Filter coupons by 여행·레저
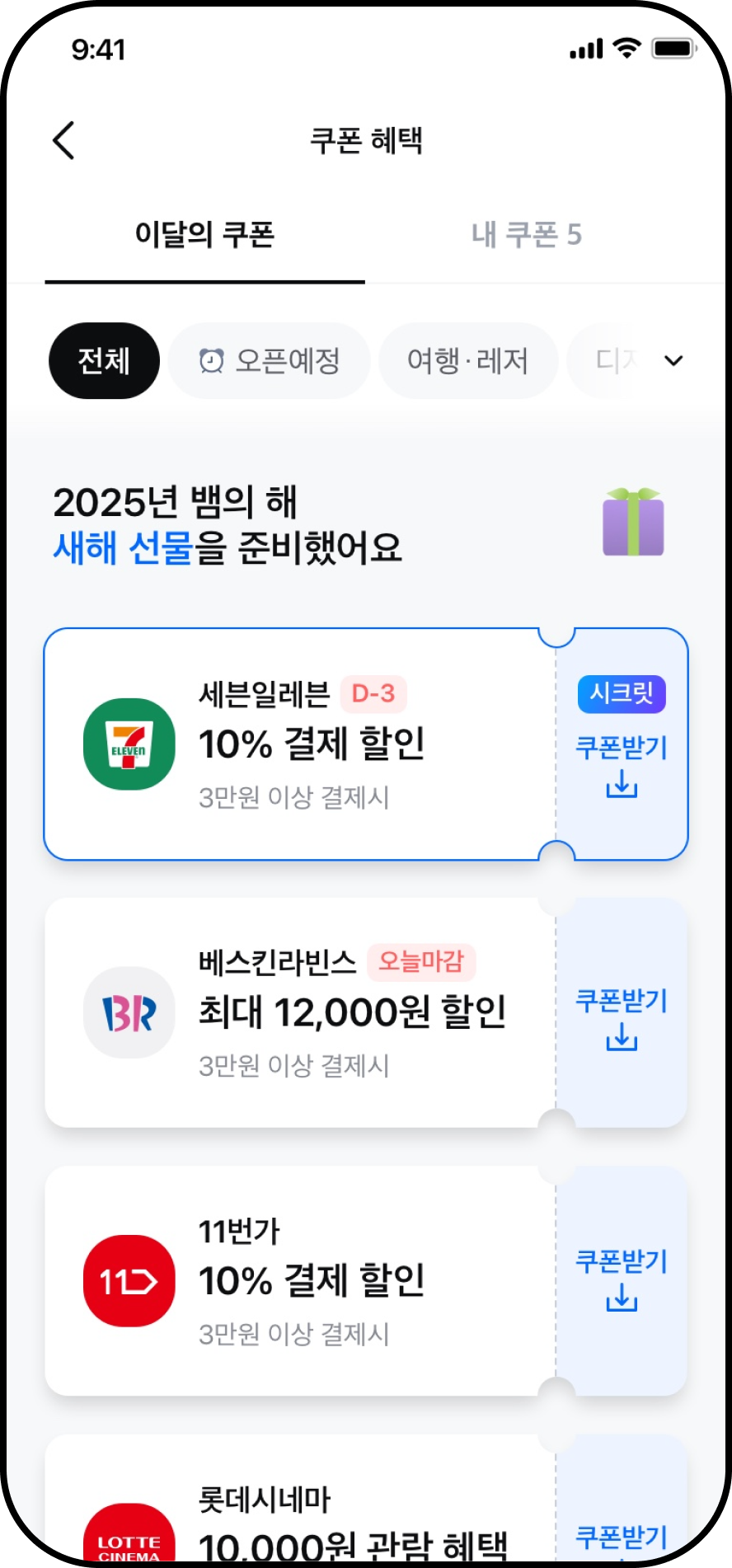This screenshot has width=732, height=1568. click(467, 361)
